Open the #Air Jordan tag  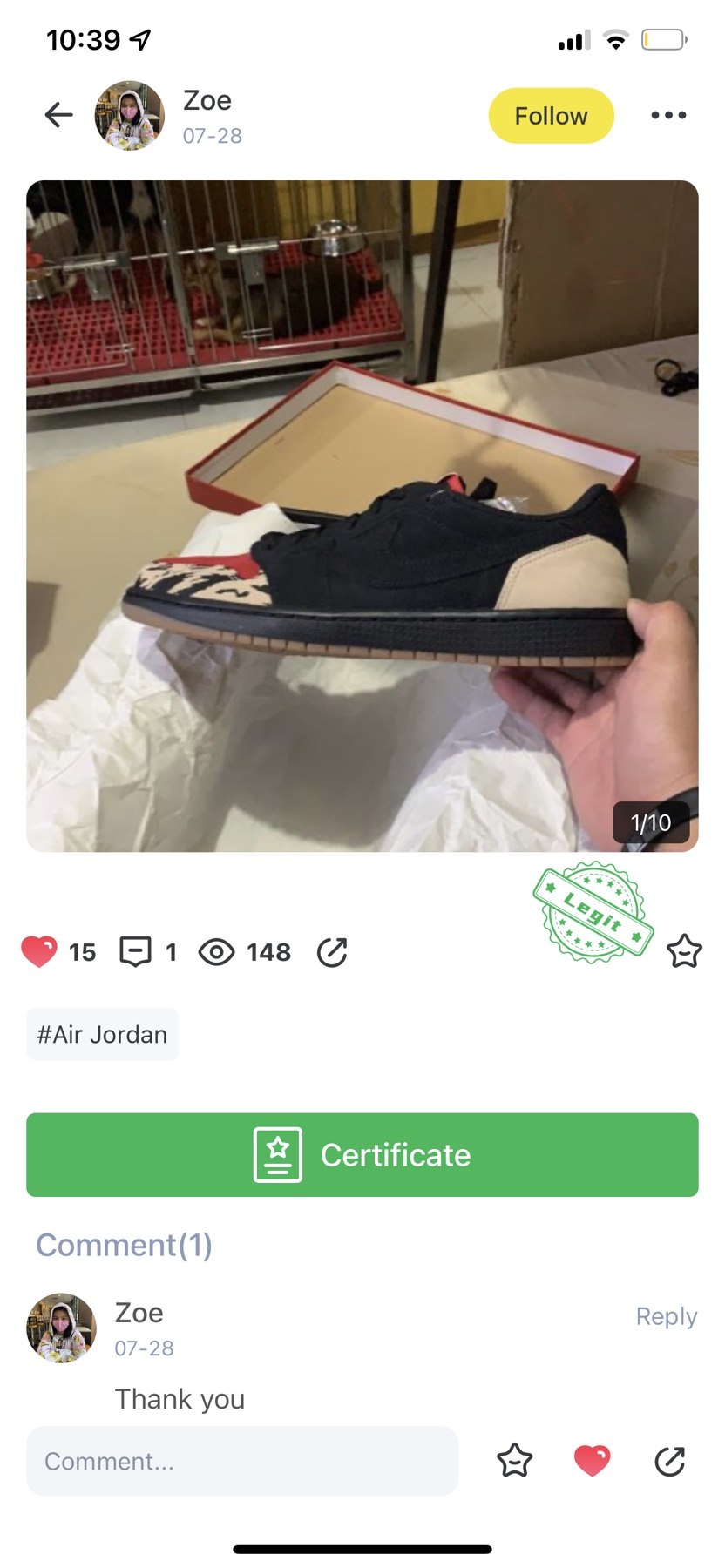(102, 1034)
